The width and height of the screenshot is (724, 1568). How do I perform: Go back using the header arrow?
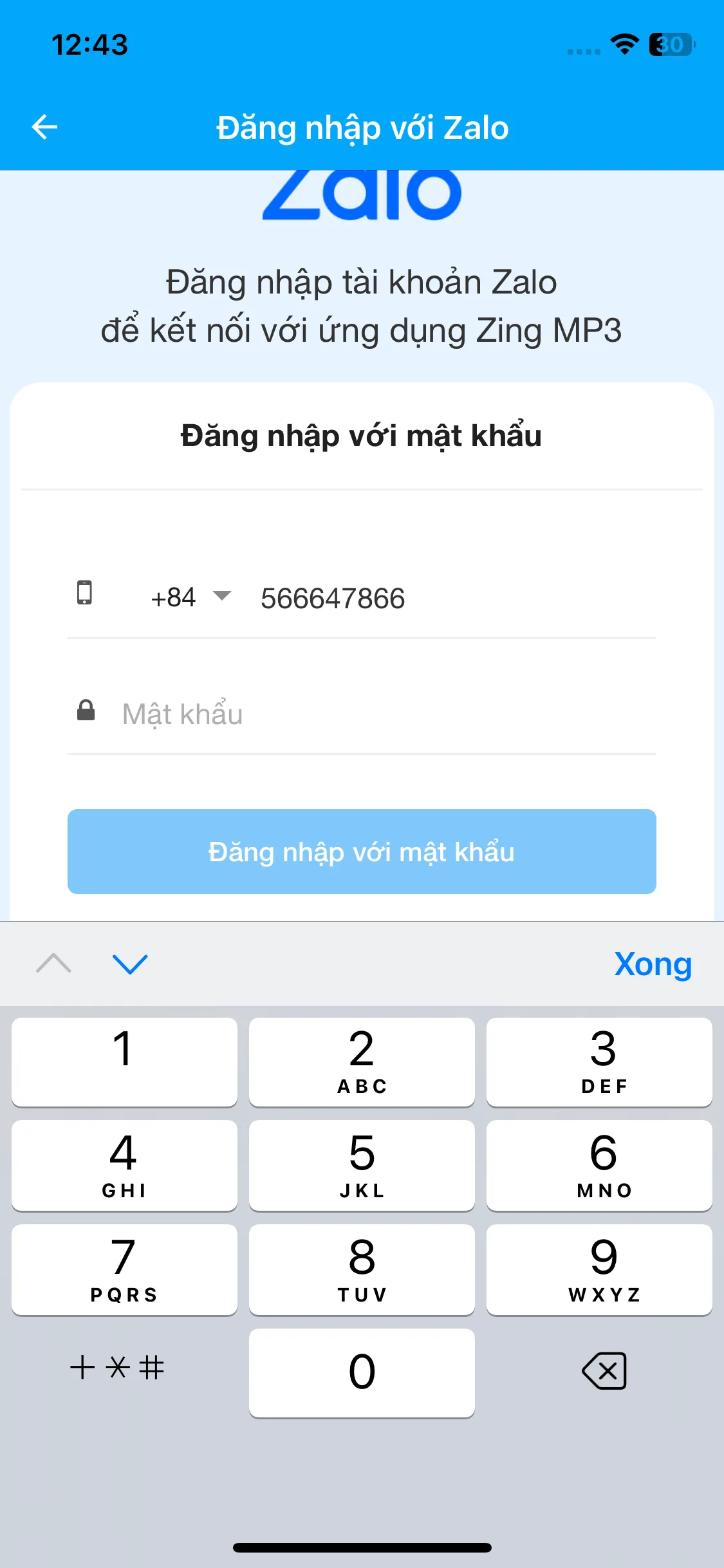pyautogui.click(x=44, y=127)
